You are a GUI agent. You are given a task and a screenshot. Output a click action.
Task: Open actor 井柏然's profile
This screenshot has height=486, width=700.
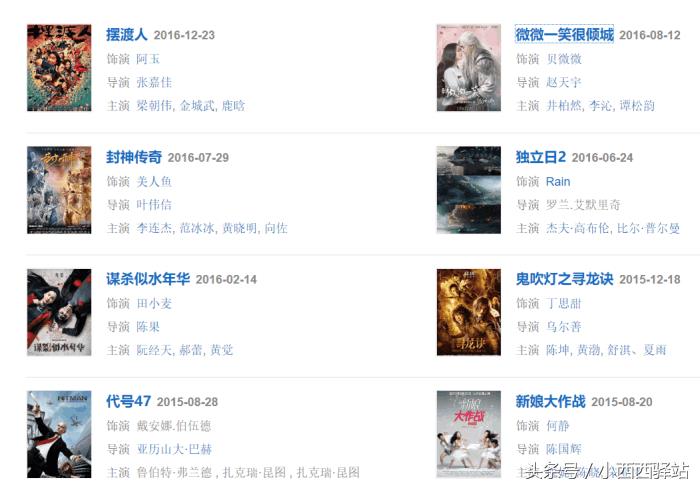pyautogui.click(x=563, y=105)
